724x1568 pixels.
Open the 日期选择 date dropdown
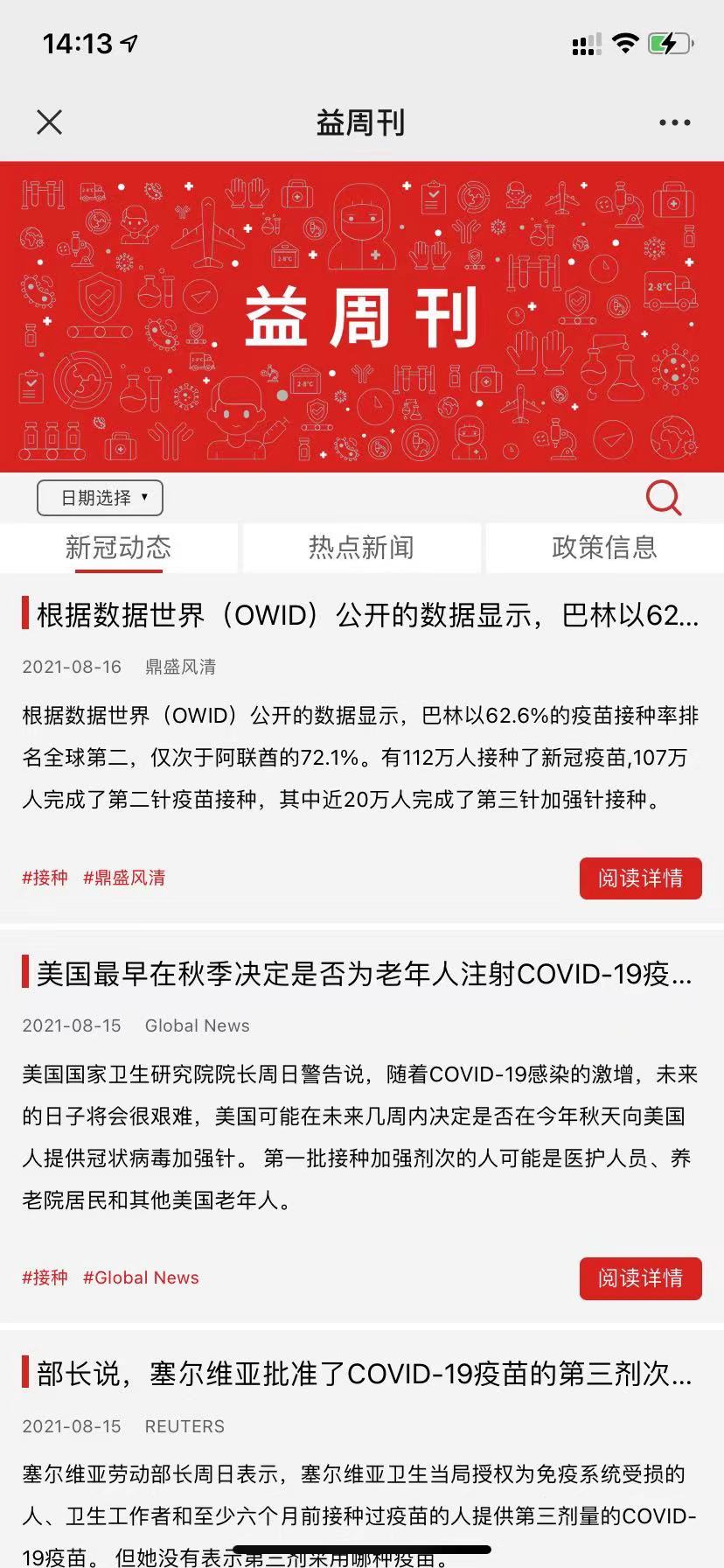pyautogui.click(x=100, y=498)
